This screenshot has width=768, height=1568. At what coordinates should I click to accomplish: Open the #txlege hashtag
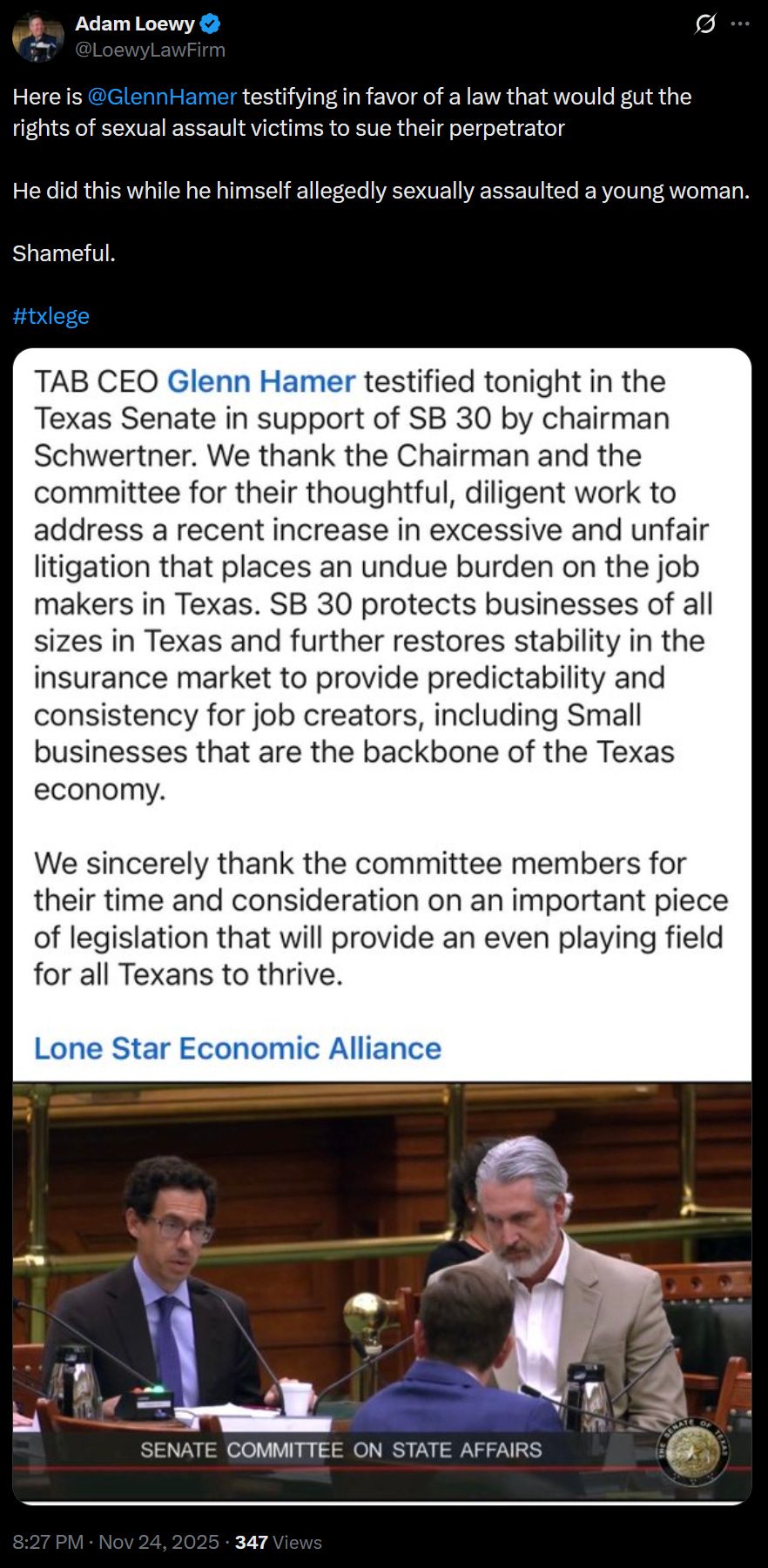pyautogui.click(x=51, y=316)
